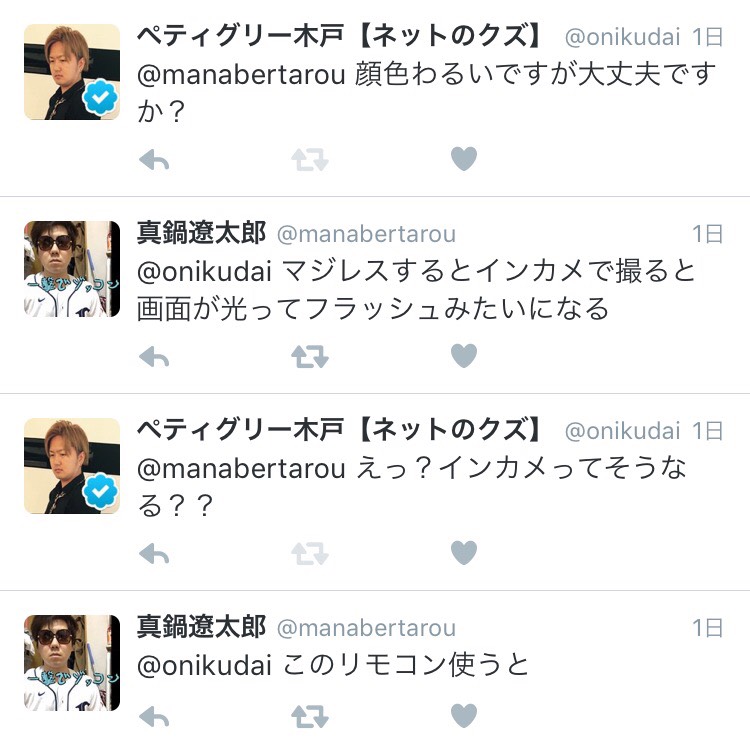Open the @onikudai mention in the 'このリモコン使うと' tweet
This screenshot has height=751, width=750.
click(204, 666)
